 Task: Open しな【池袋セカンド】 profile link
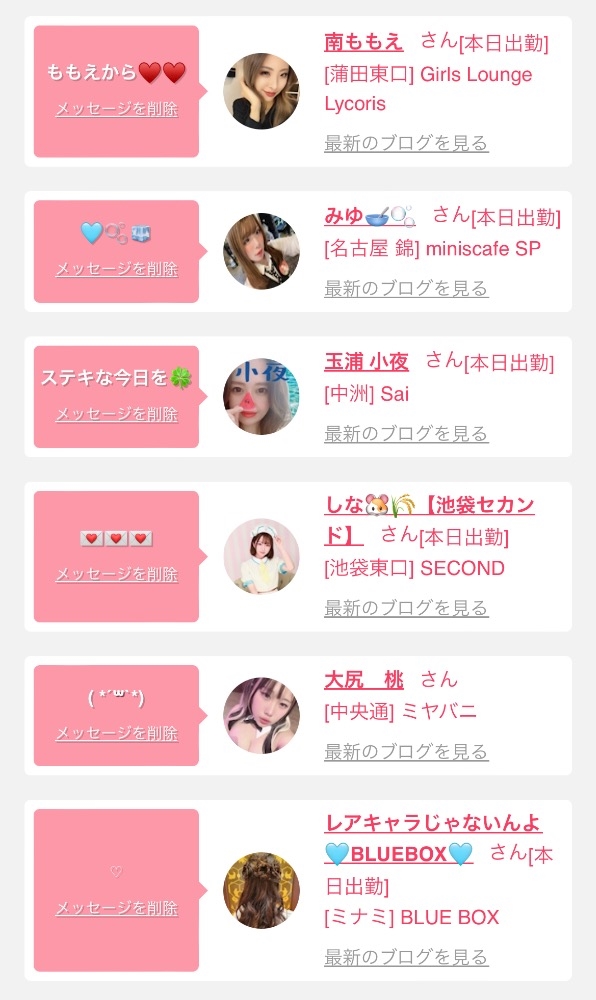(429, 520)
